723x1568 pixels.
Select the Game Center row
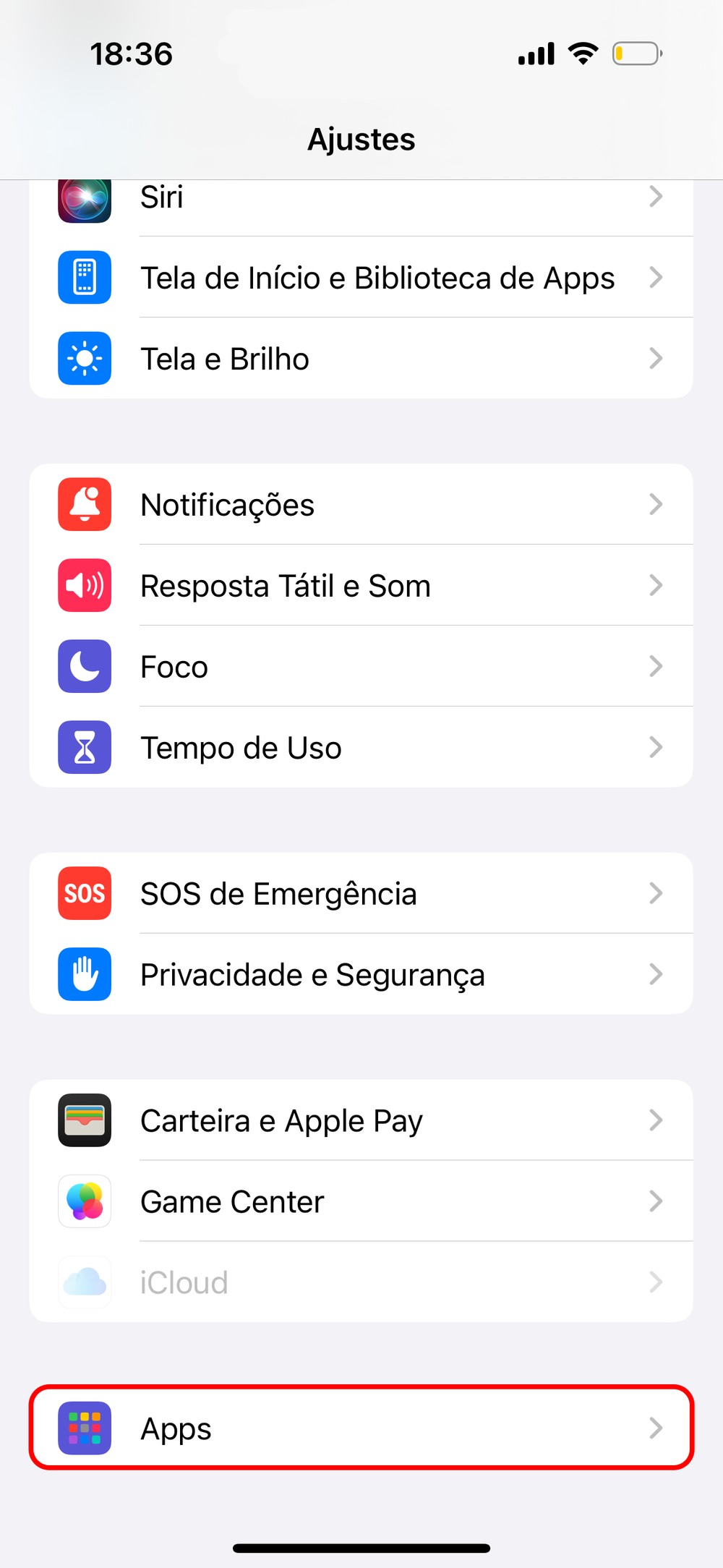coord(361,1202)
